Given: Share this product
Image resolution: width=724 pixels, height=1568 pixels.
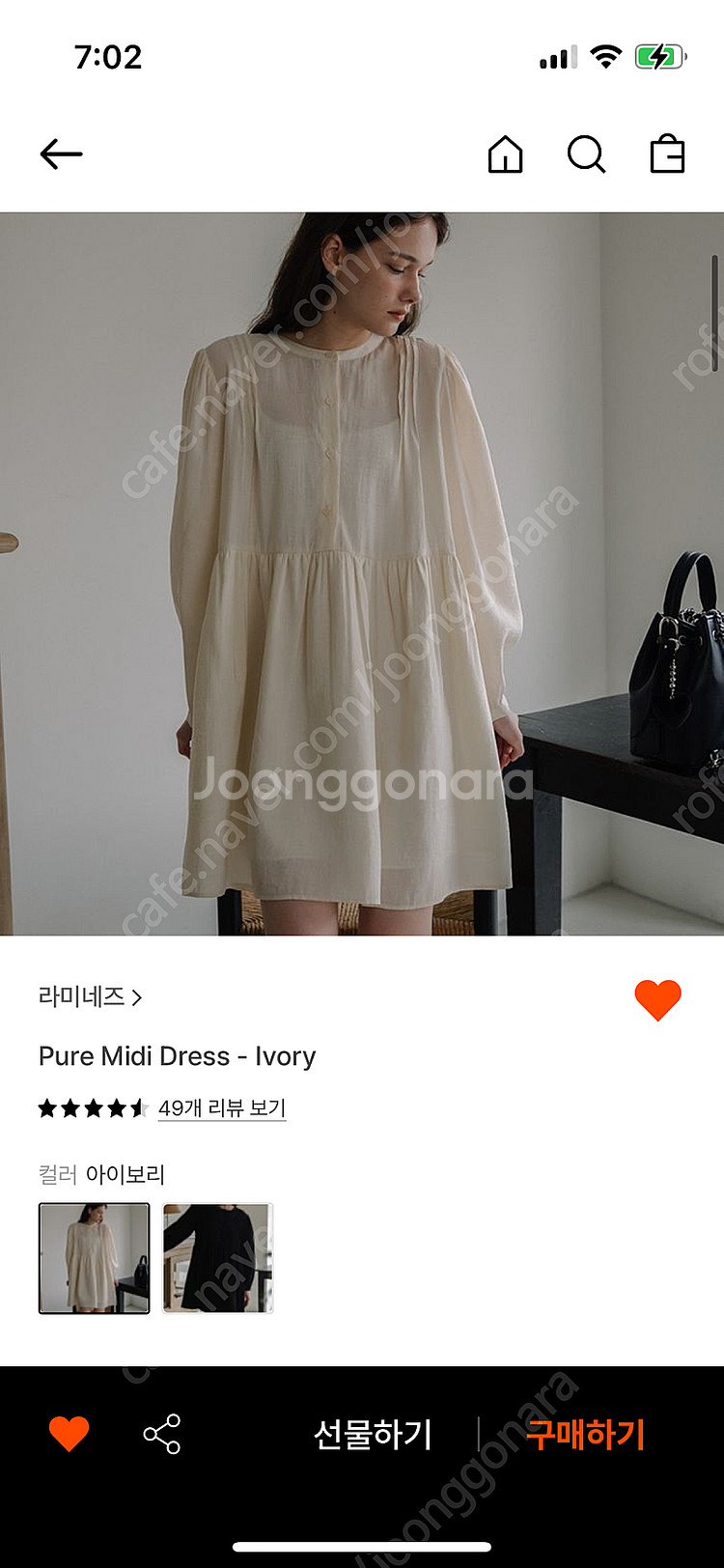Looking at the screenshot, I should tap(162, 1434).
